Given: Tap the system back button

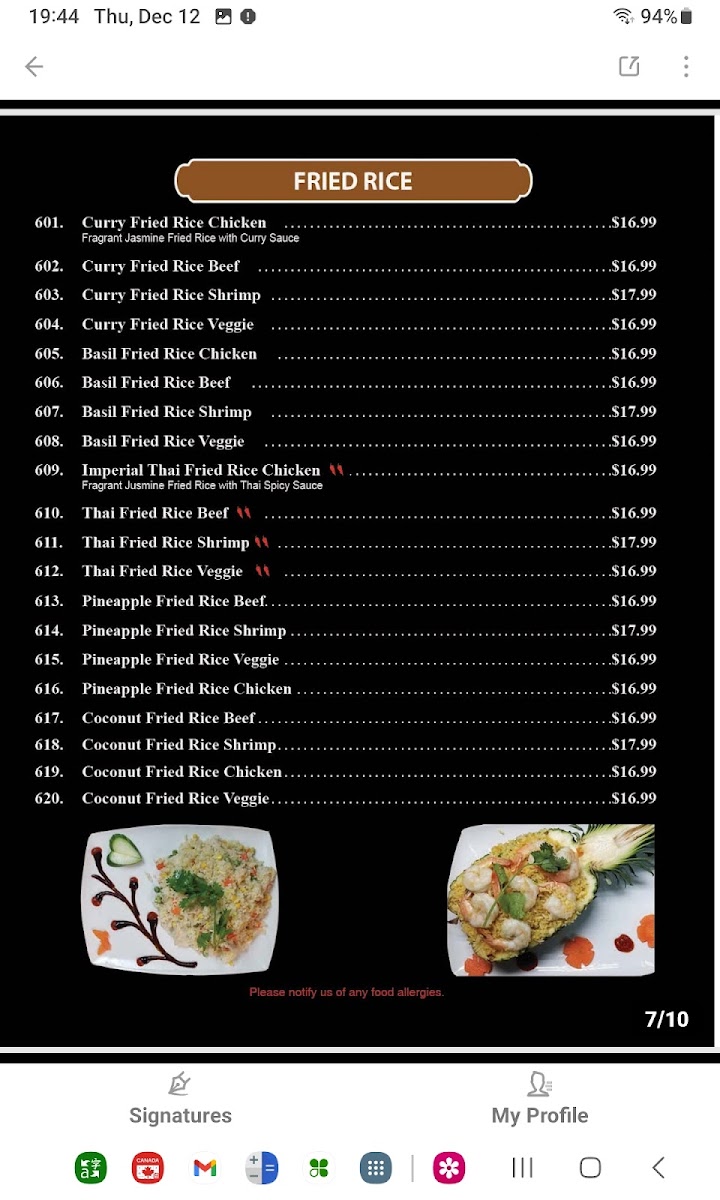Looking at the screenshot, I should click(658, 1167).
